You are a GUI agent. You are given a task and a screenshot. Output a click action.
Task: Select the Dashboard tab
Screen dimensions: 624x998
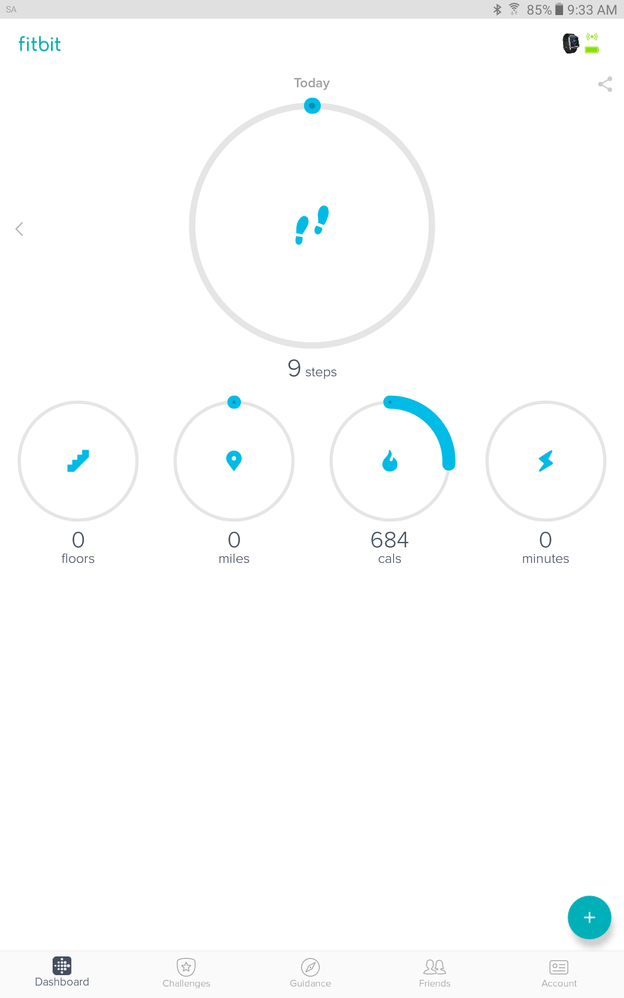[x=62, y=972]
